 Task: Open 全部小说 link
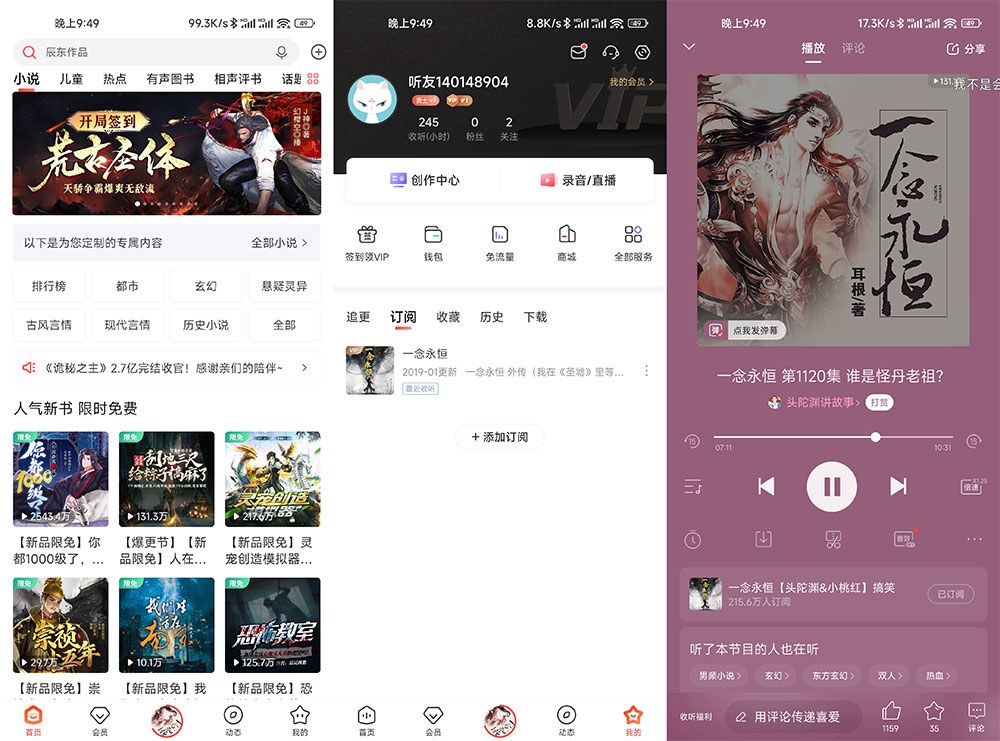[279, 243]
